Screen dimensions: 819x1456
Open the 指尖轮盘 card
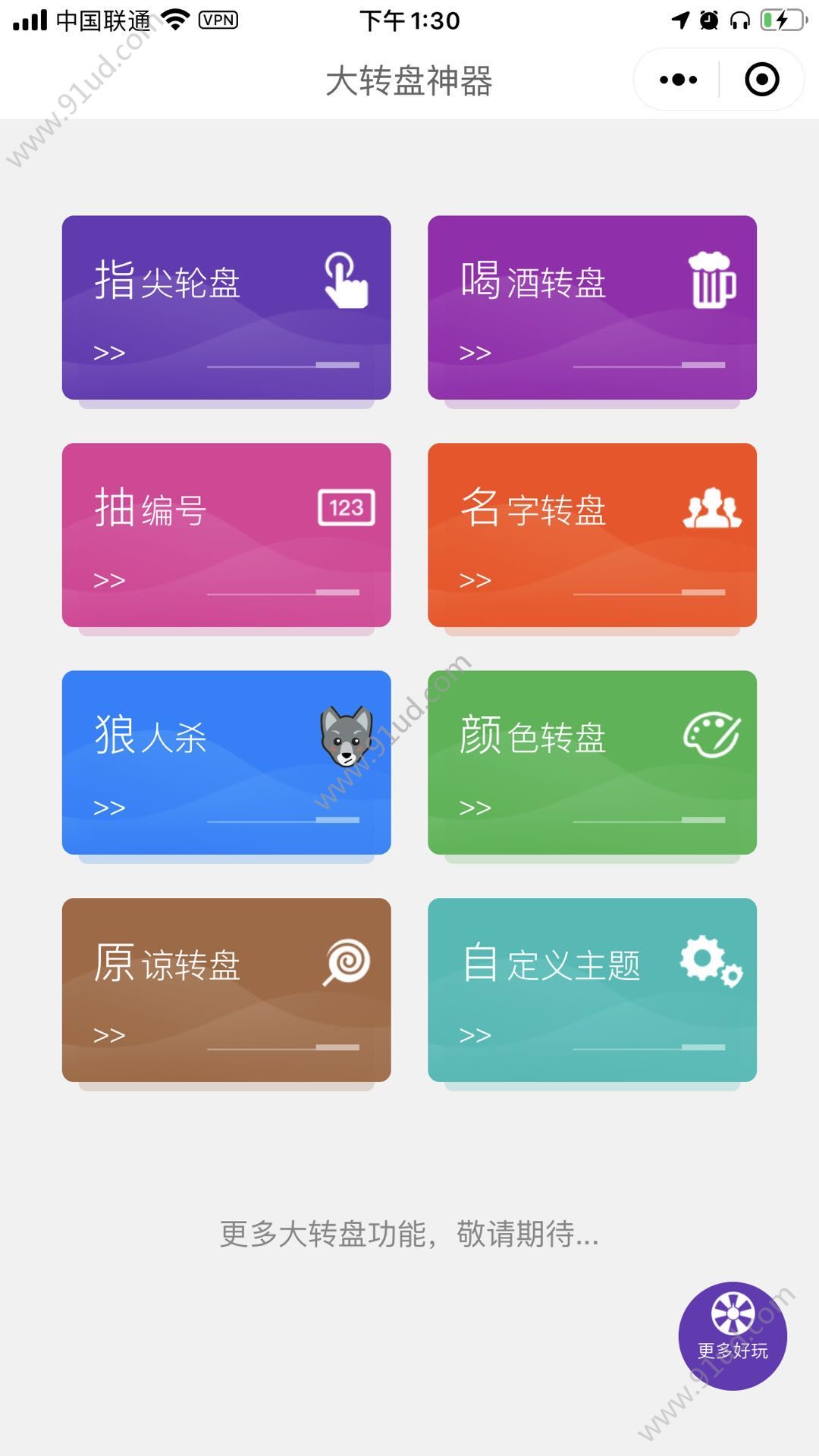pyautogui.click(x=226, y=307)
